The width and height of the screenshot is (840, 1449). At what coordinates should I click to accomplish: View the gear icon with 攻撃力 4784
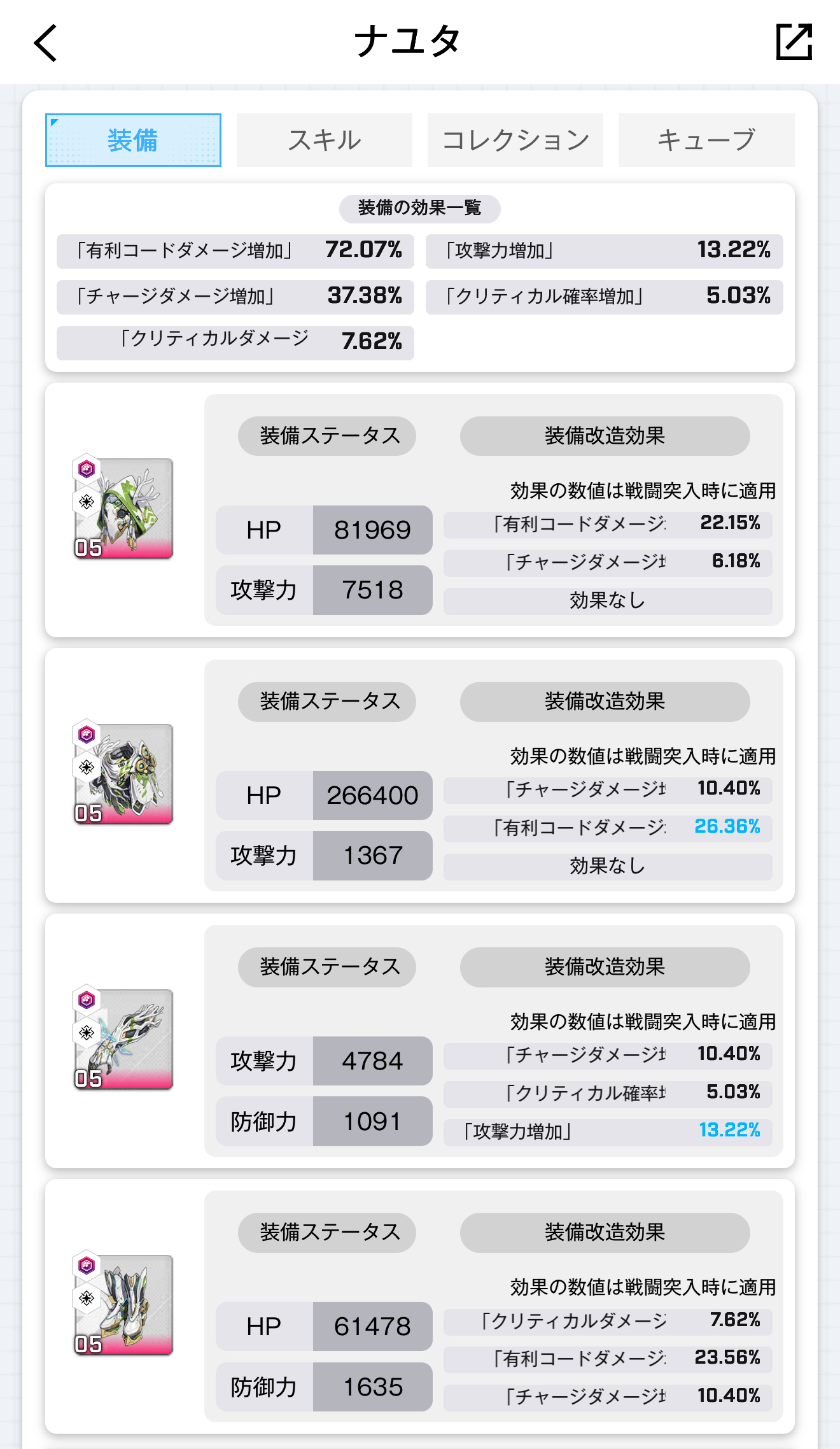[x=123, y=1039]
